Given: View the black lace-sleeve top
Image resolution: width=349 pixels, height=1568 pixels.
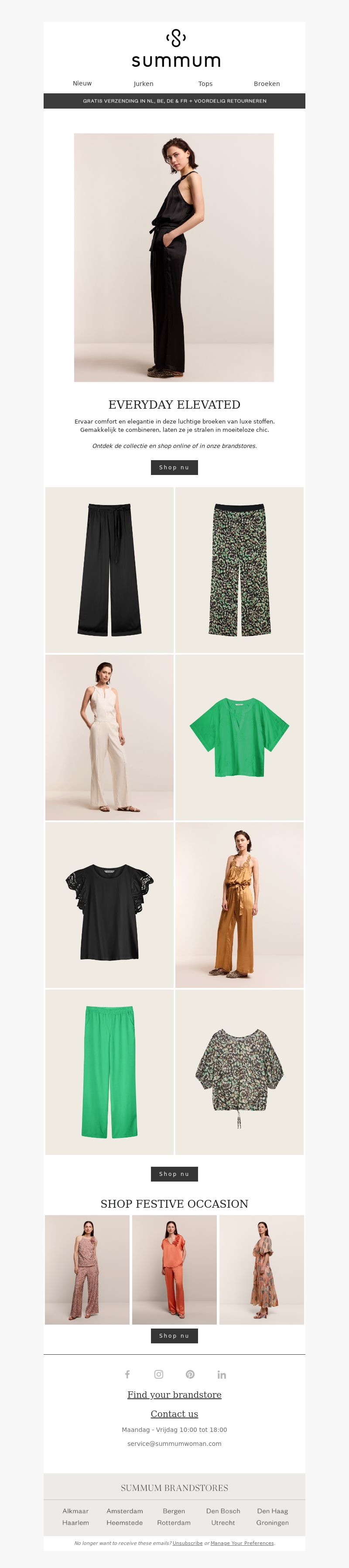Looking at the screenshot, I should coord(109,905).
